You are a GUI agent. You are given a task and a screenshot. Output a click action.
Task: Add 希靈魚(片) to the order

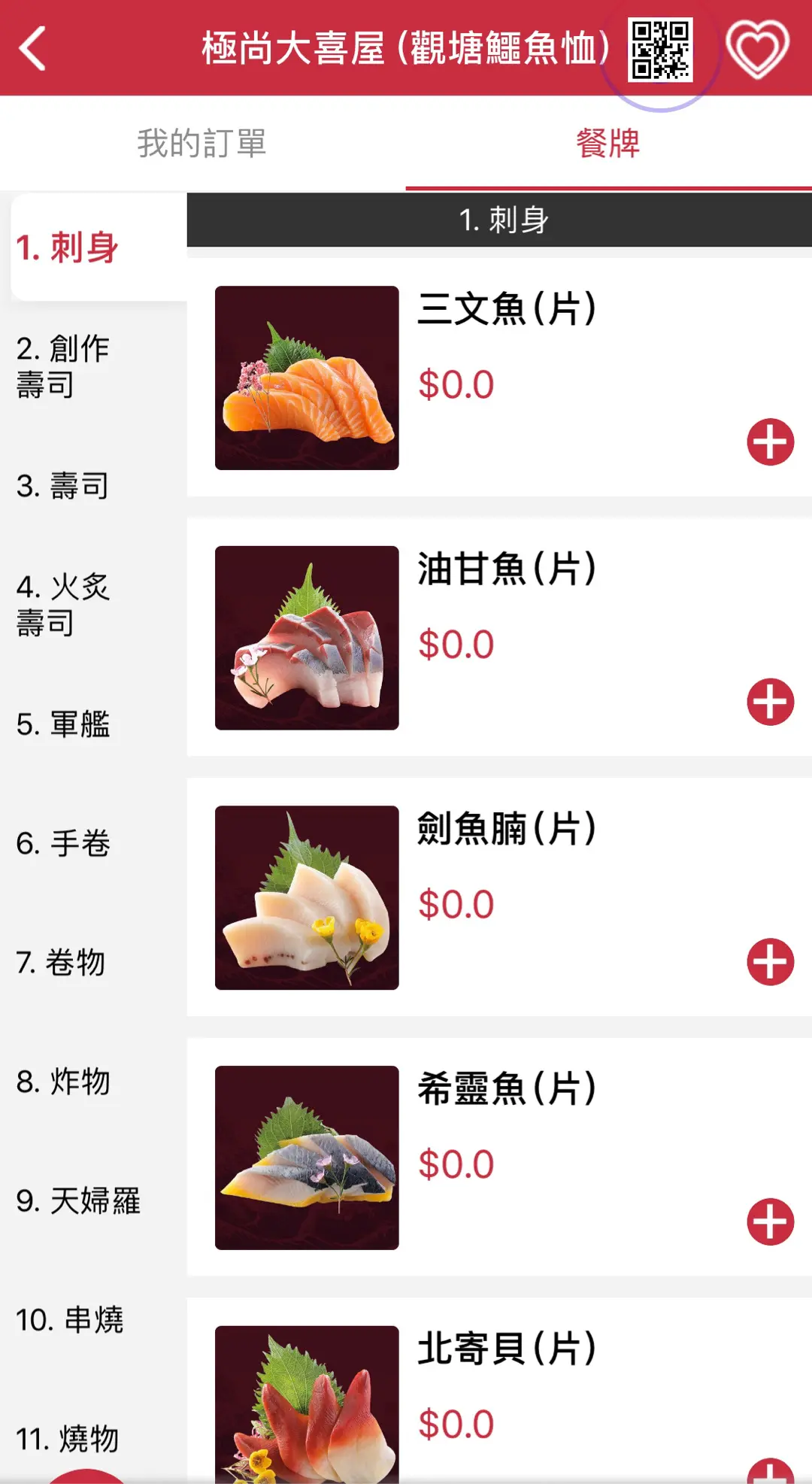pyautogui.click(x=770, y=1221)
